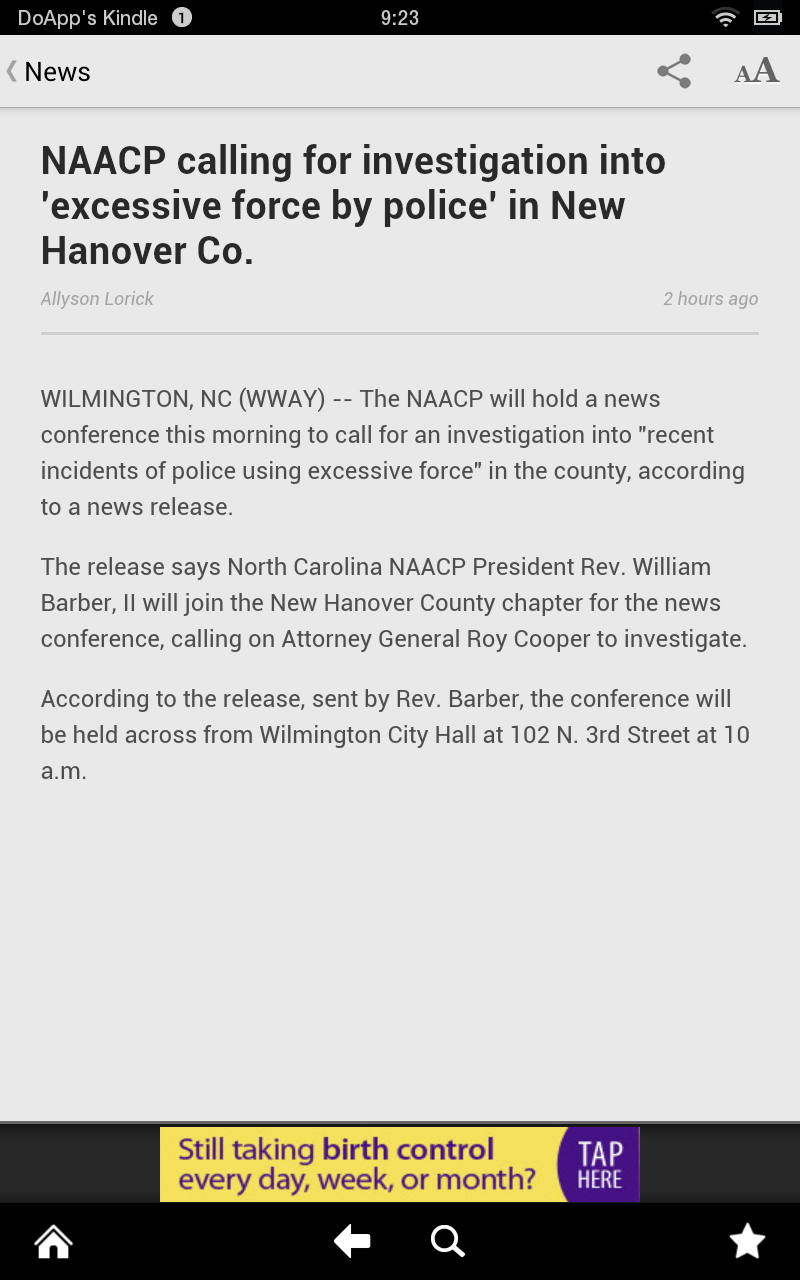
Task: Tap the home icon in bottom navigation
Action: (52, 1241)
